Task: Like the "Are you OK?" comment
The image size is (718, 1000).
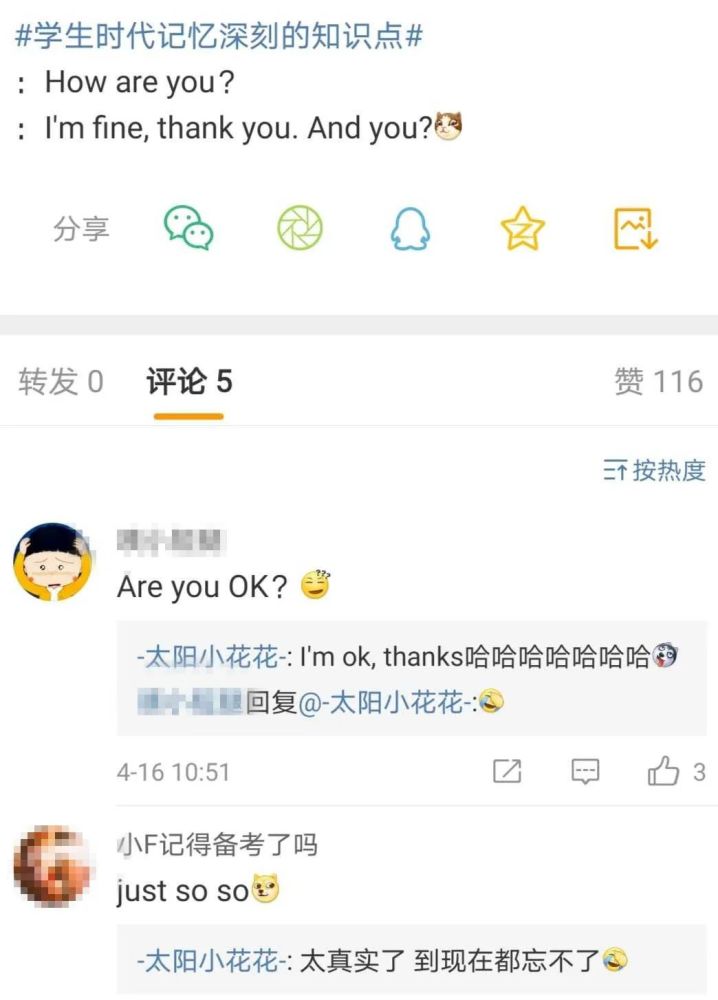Action: click(663, 772)
